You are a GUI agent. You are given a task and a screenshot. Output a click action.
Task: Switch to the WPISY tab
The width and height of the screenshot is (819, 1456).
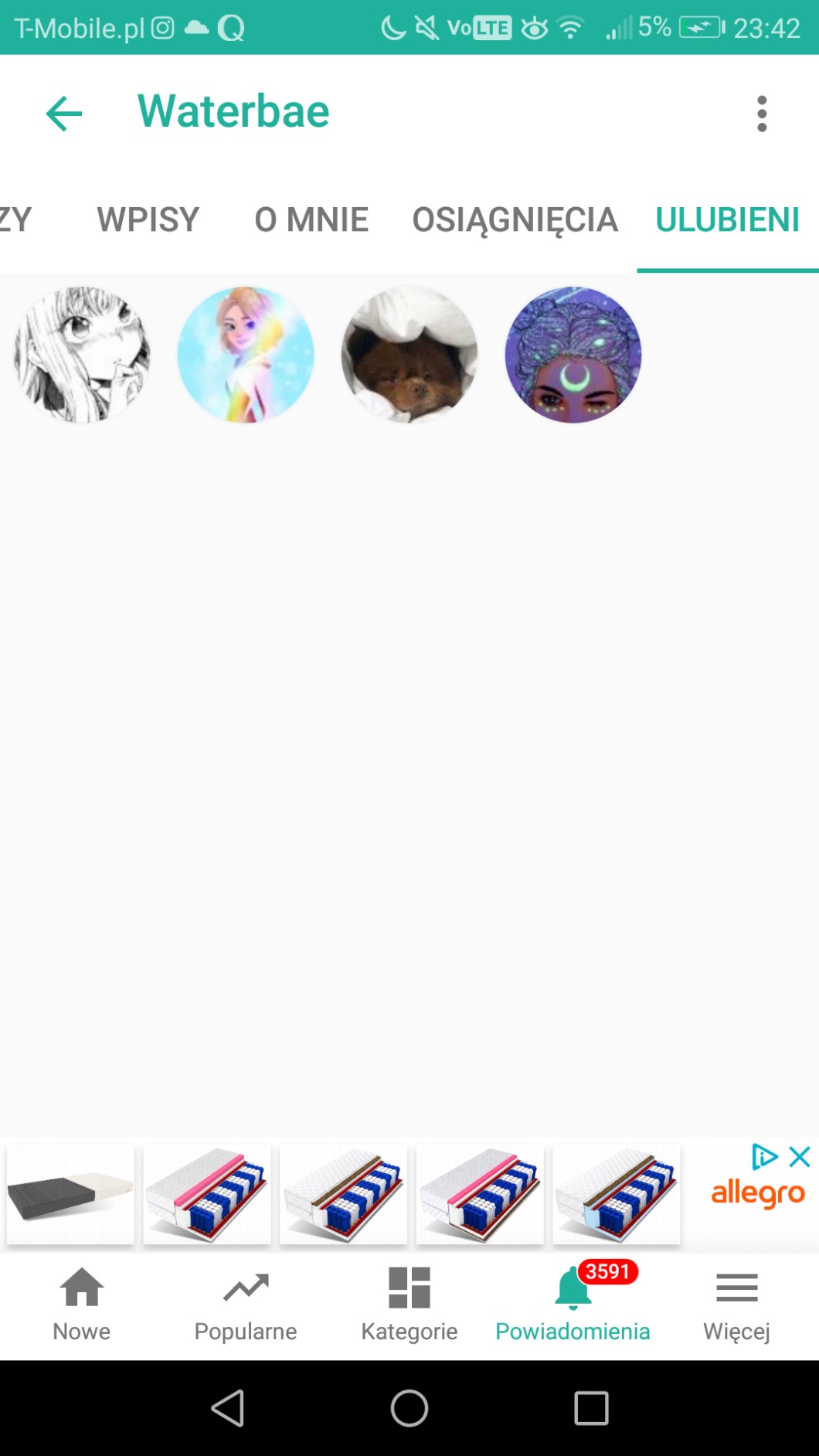148,219
